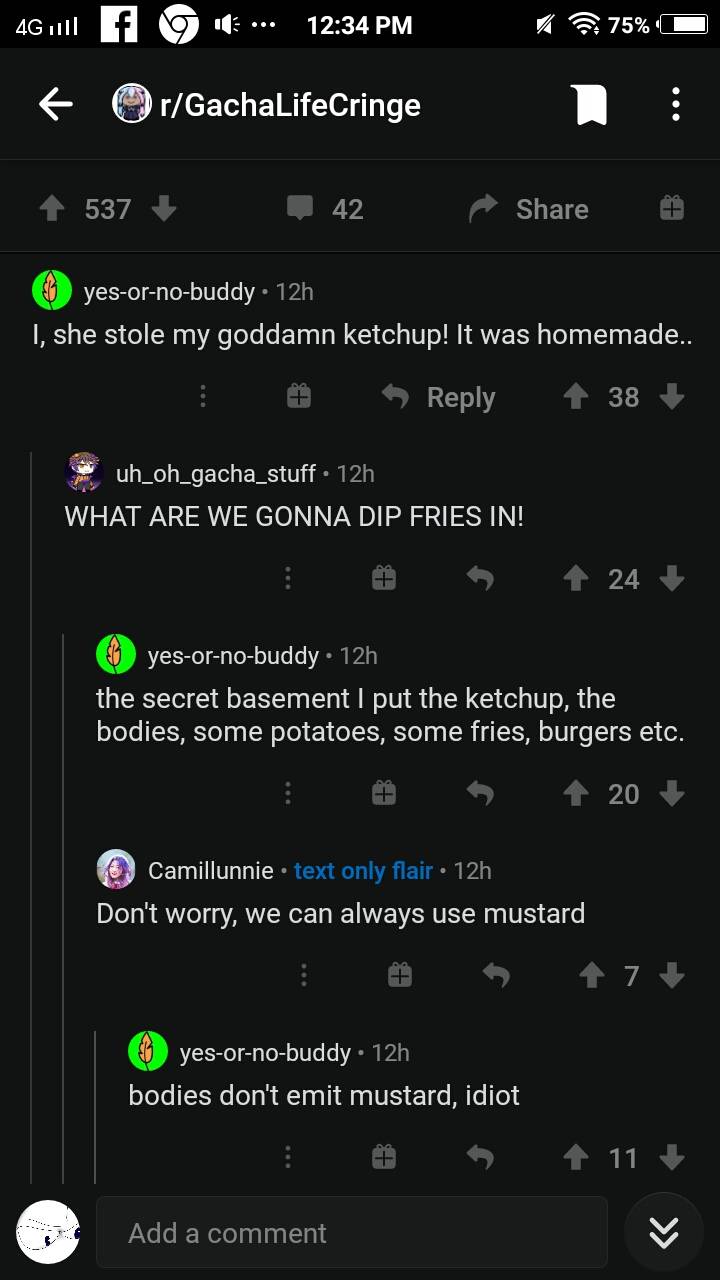Screen dimensions: 720x1280
Task: Give an award to yes-or-no-buddy's ketchup comment
Action: [x=298, y=397]
